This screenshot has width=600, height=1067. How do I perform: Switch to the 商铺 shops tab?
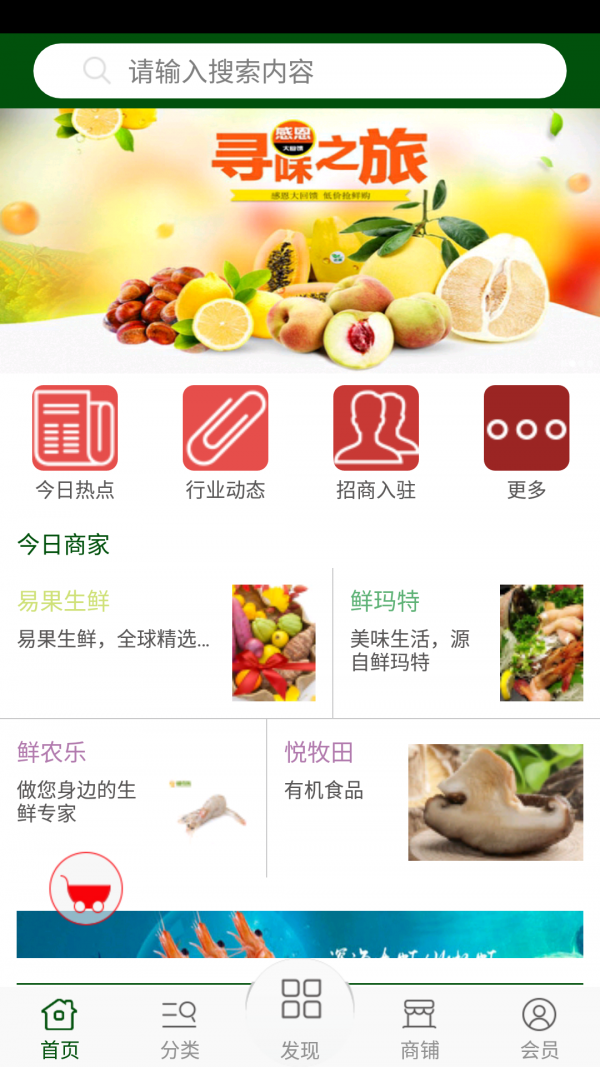pyautogui.click(x=420, y=1028)
